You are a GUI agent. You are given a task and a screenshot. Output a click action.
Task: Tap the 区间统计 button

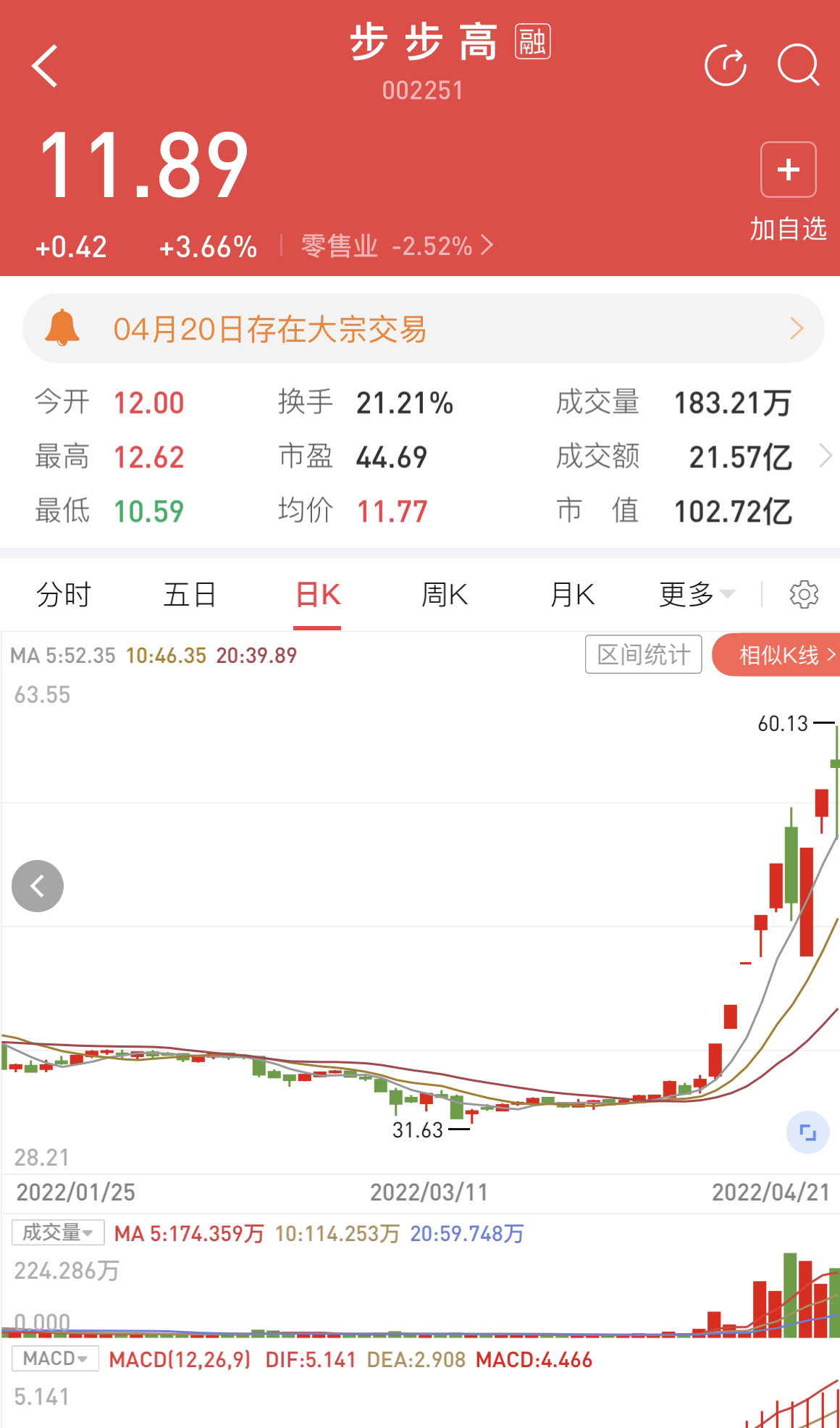coord(644,654)
